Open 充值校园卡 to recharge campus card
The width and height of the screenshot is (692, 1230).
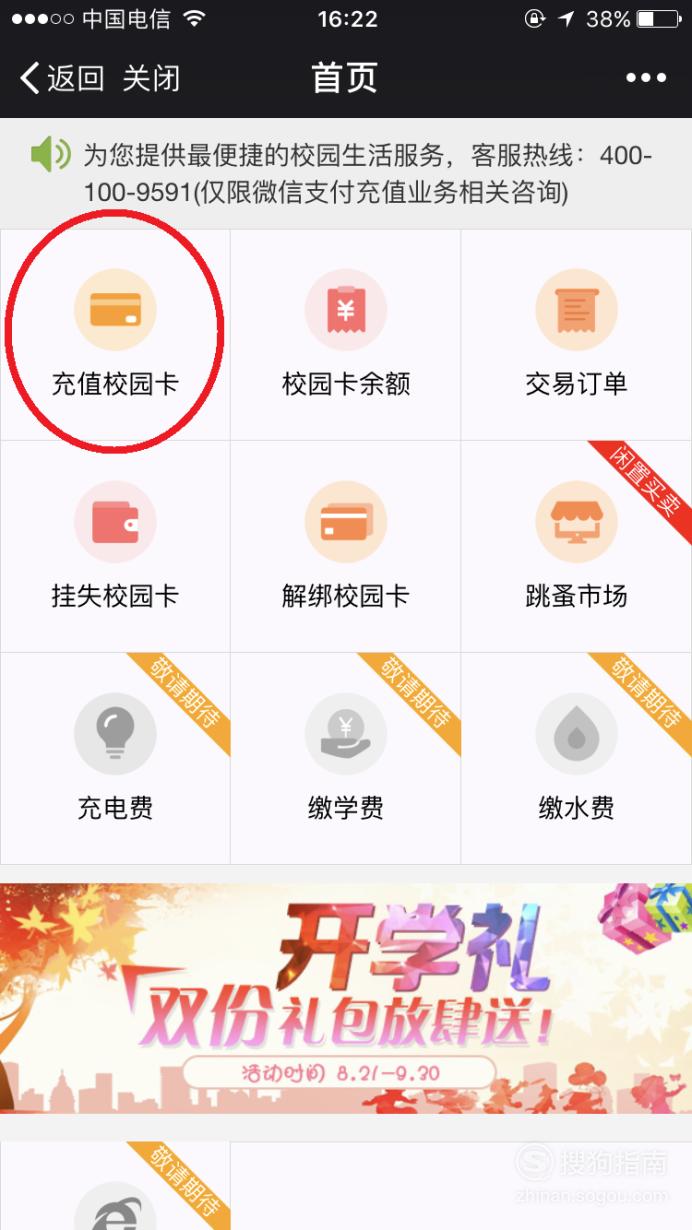pos(115,334)
